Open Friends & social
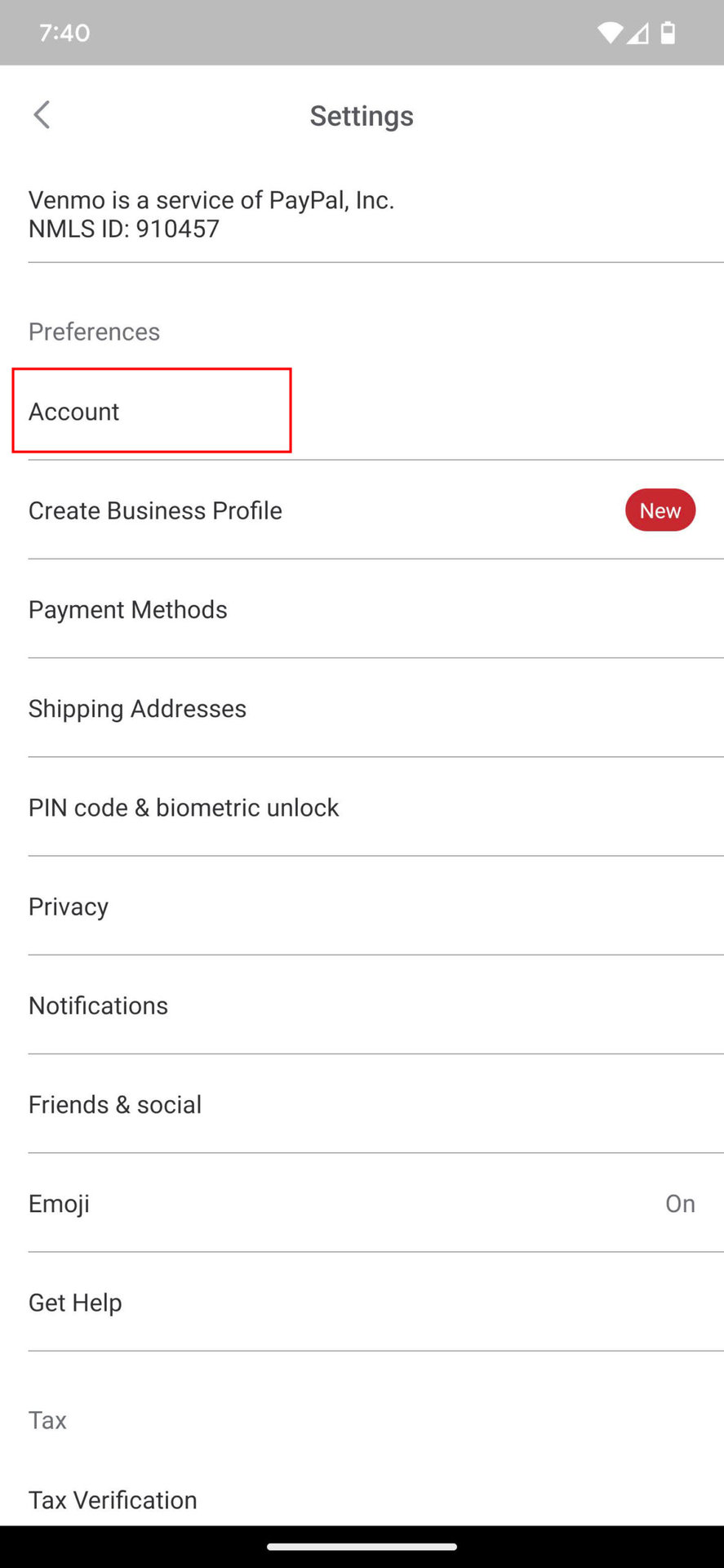 [115, 1104]
